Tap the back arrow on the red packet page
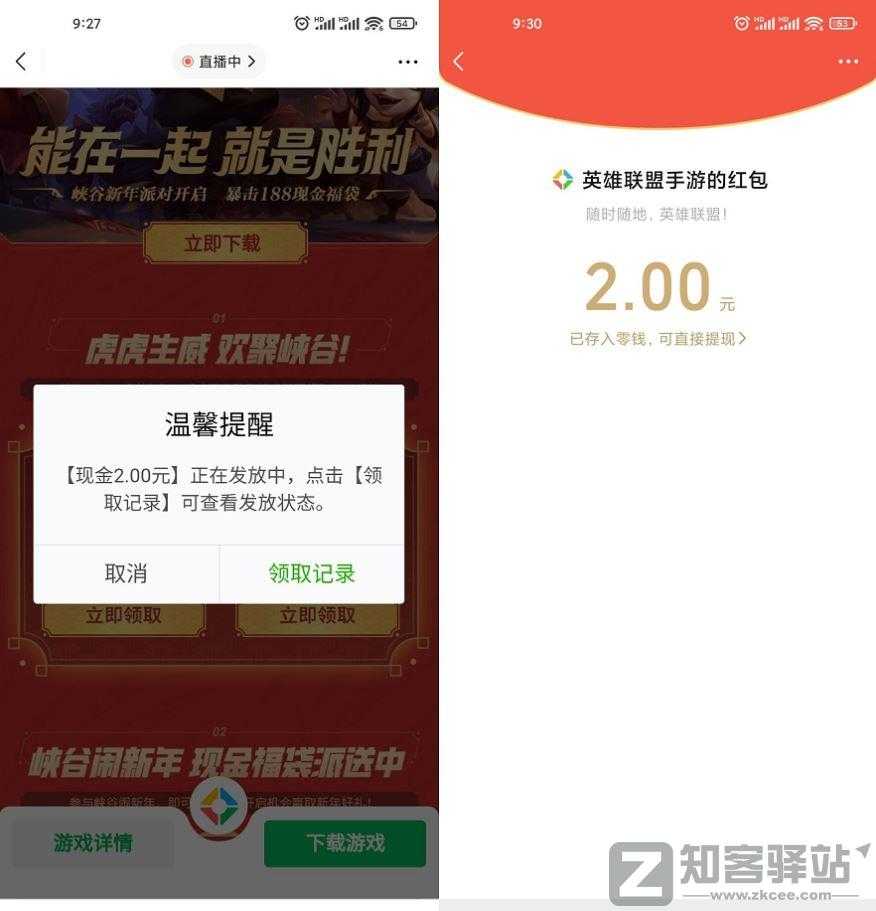 [x=458, y=61]
